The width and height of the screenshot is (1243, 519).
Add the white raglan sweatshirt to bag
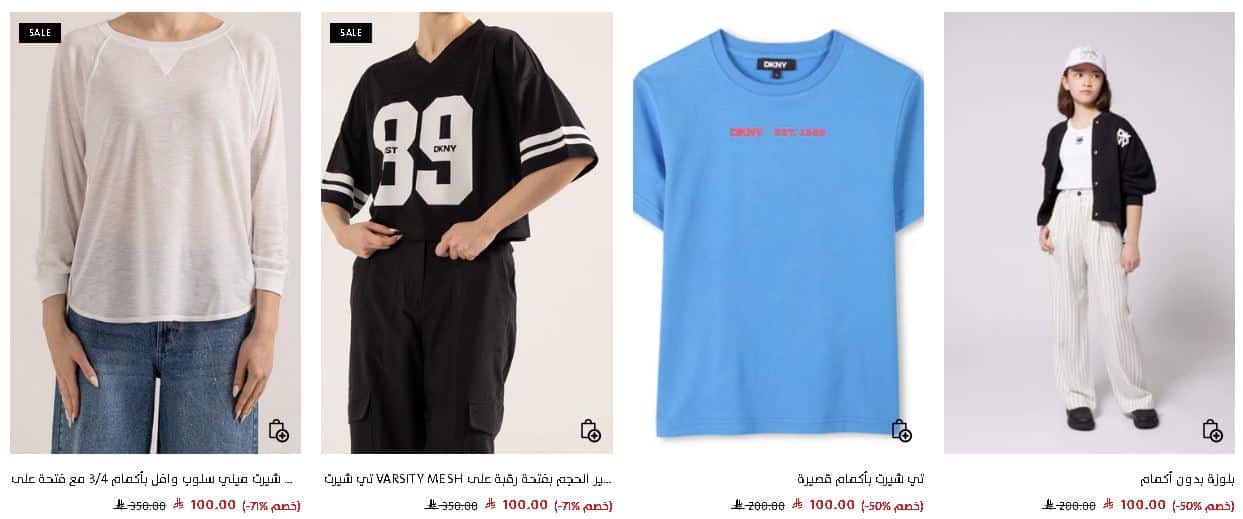[x=278, y=431]
